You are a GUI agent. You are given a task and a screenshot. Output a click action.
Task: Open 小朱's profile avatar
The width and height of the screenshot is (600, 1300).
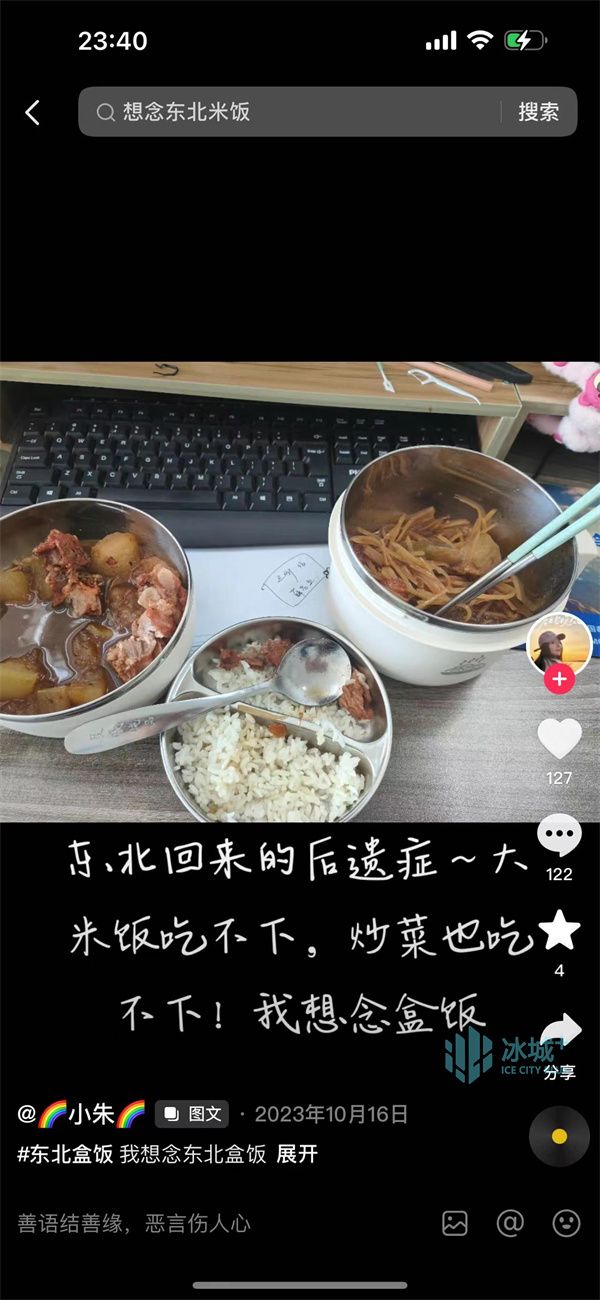coord(559,645)
